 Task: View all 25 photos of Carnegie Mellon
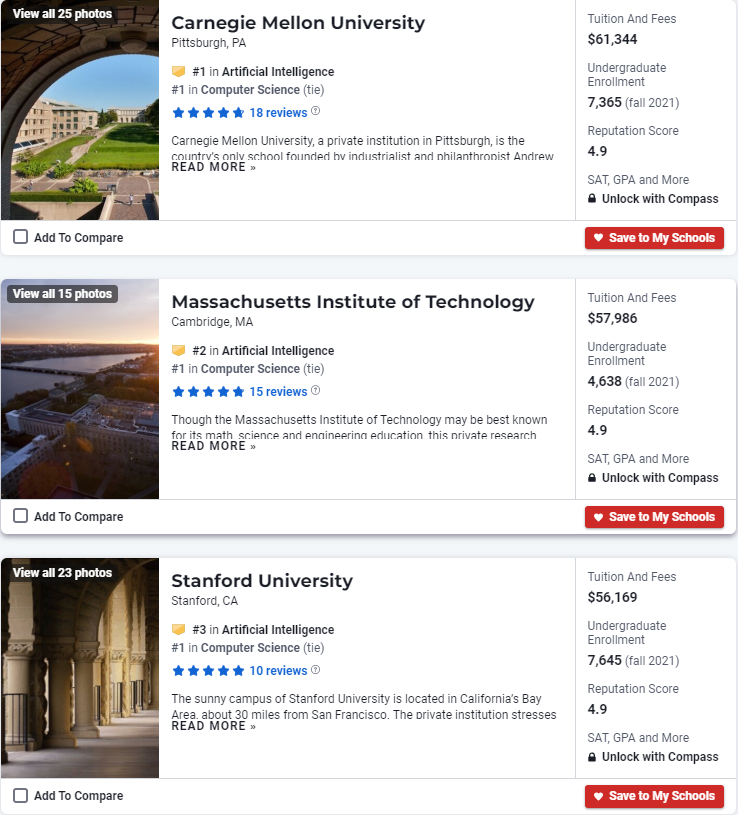tap(62, 14)
